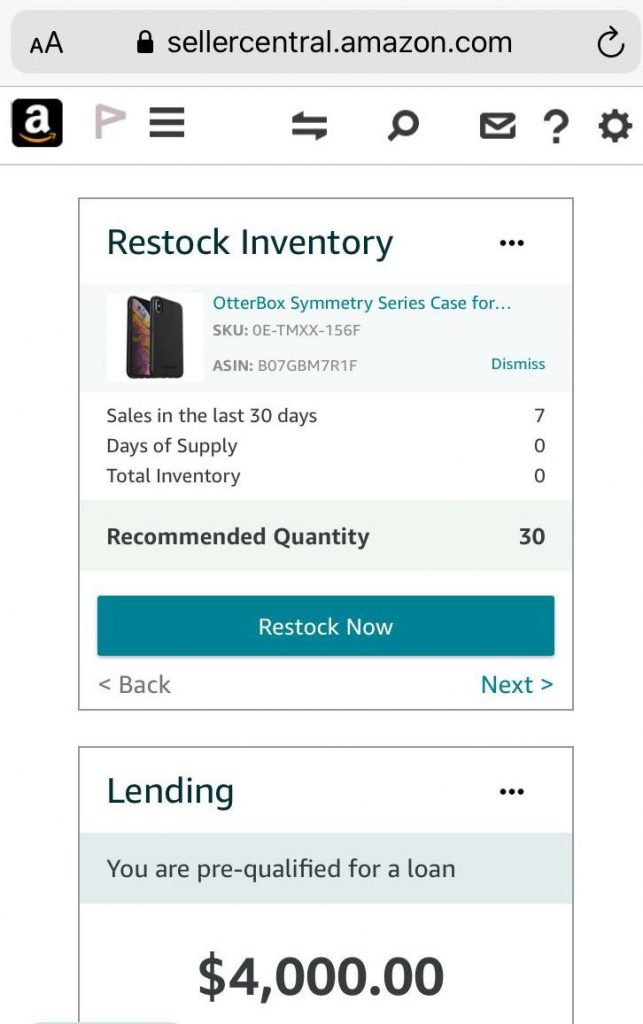Open the search magnifier icon
The height and width of the screenshot is (1024, 643).
tap(402, 126)
